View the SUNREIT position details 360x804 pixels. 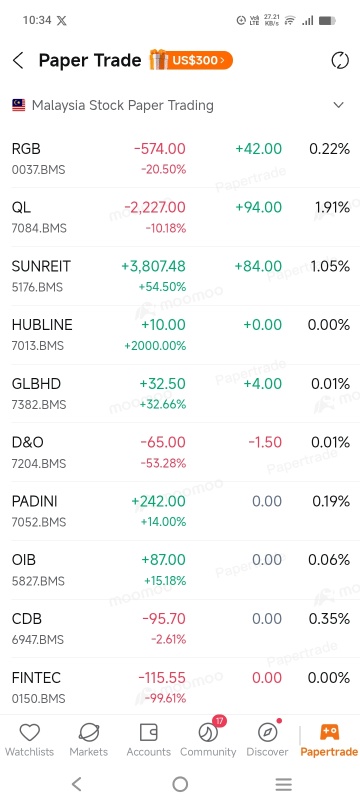tap(180, 276)
